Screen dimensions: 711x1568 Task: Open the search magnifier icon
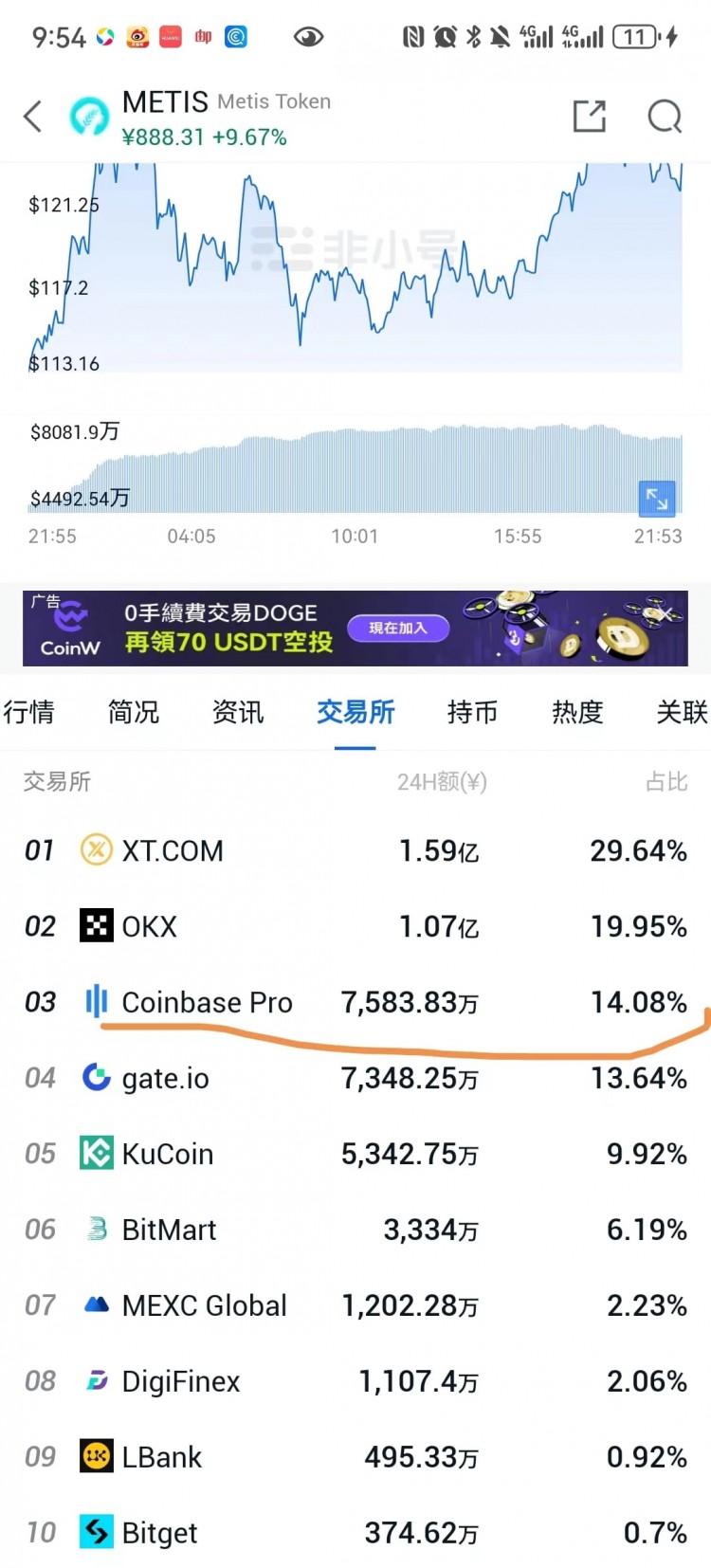(x=665, y=117)
